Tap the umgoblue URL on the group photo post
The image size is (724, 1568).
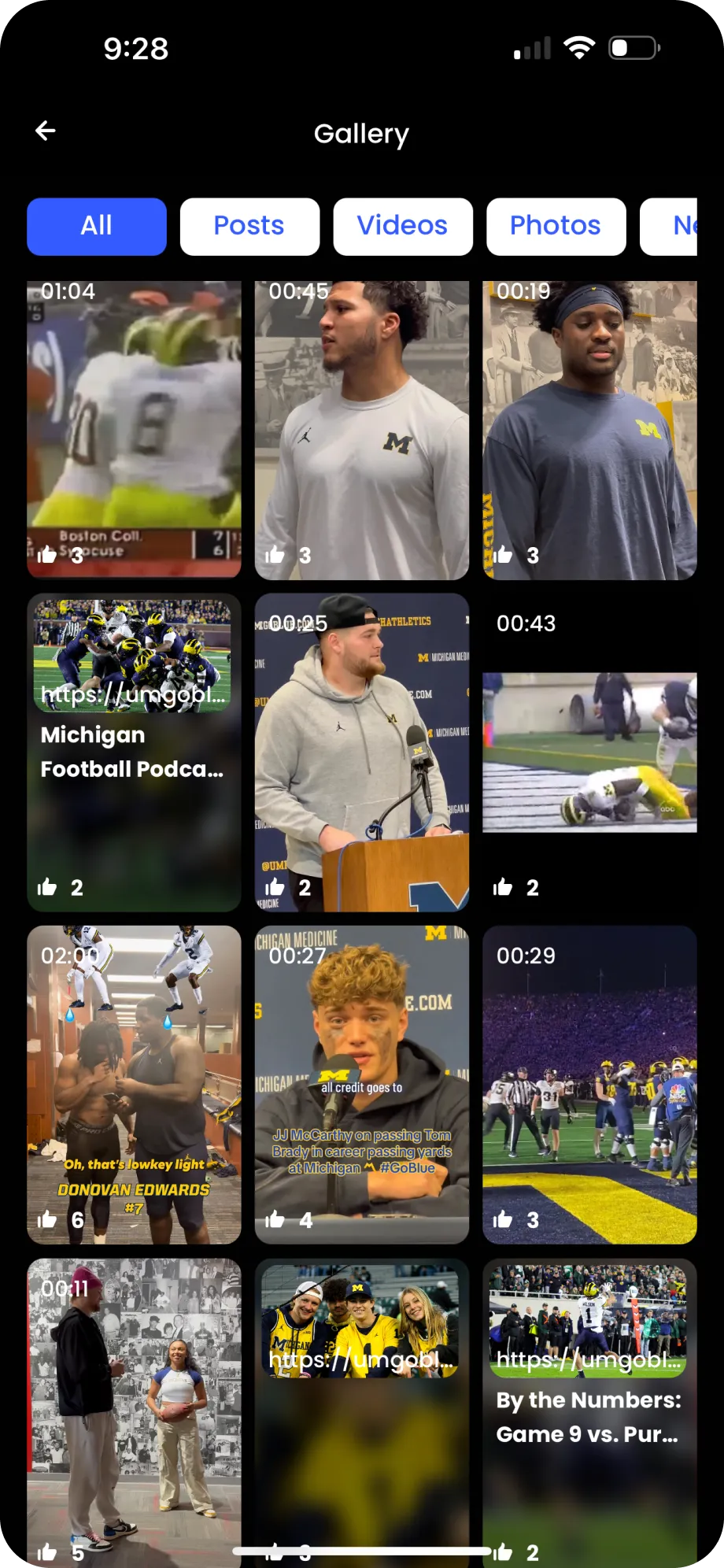pyautogui.click(x=362, y=1359)
